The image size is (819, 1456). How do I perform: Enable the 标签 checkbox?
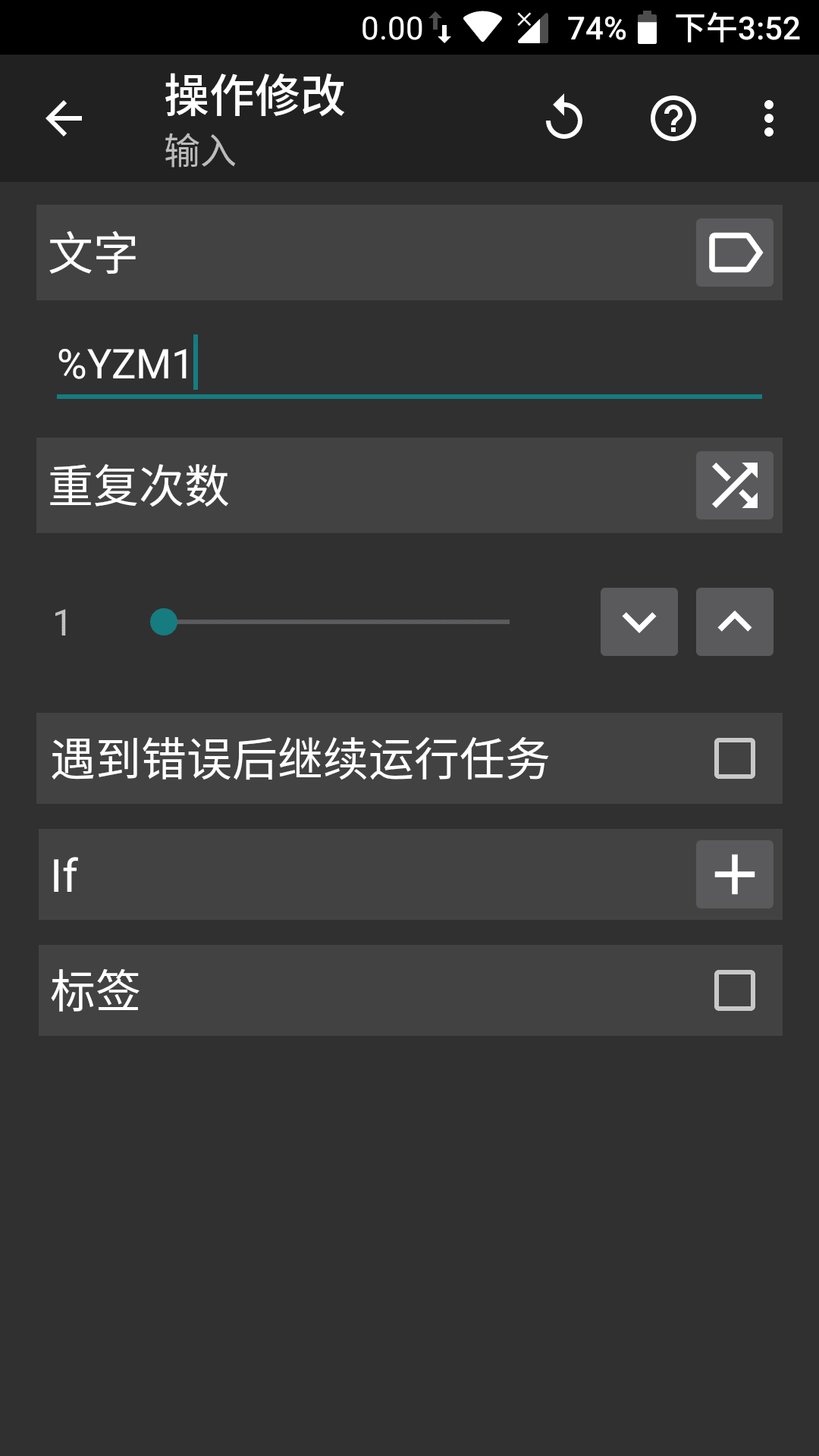pyautogui.click(x=734, y=990)
